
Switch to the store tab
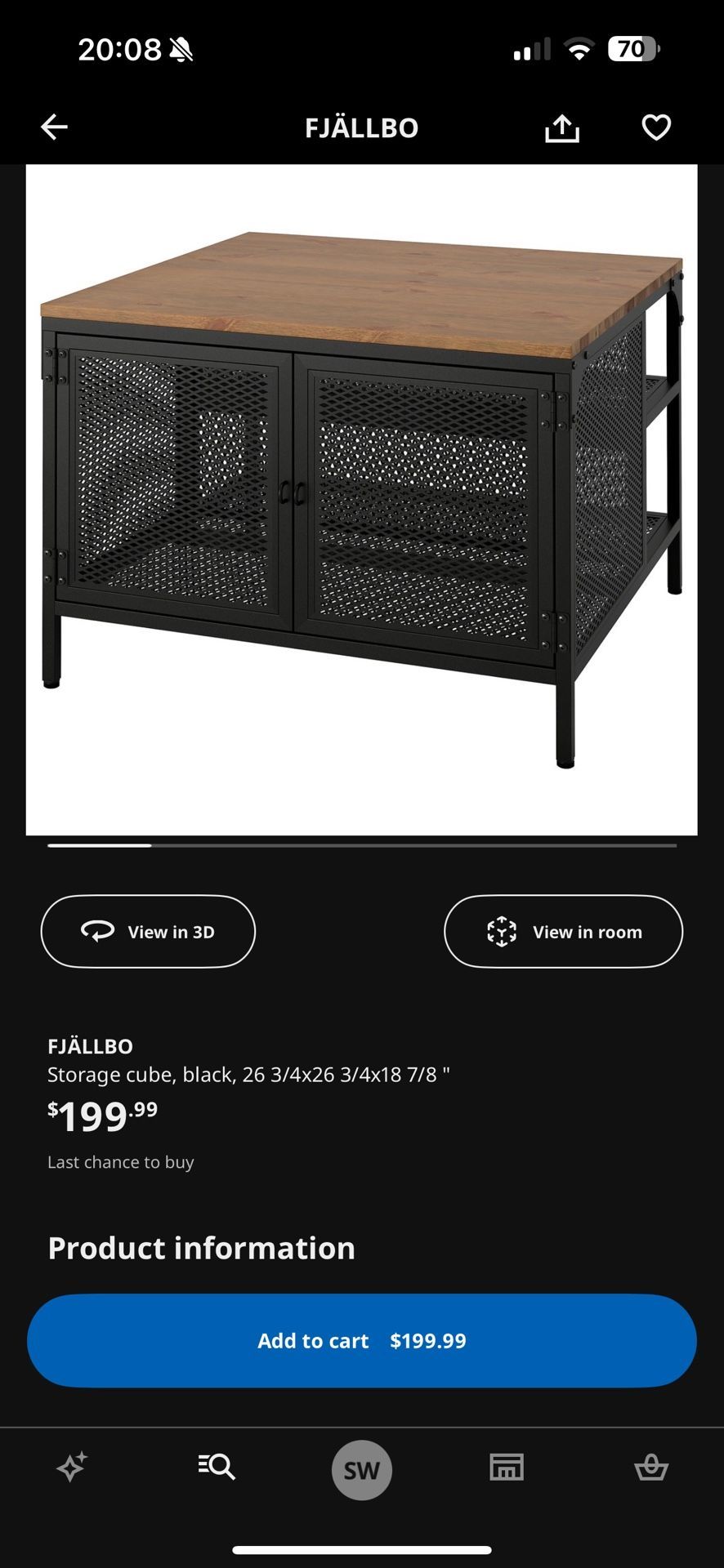coord(507,1468)
